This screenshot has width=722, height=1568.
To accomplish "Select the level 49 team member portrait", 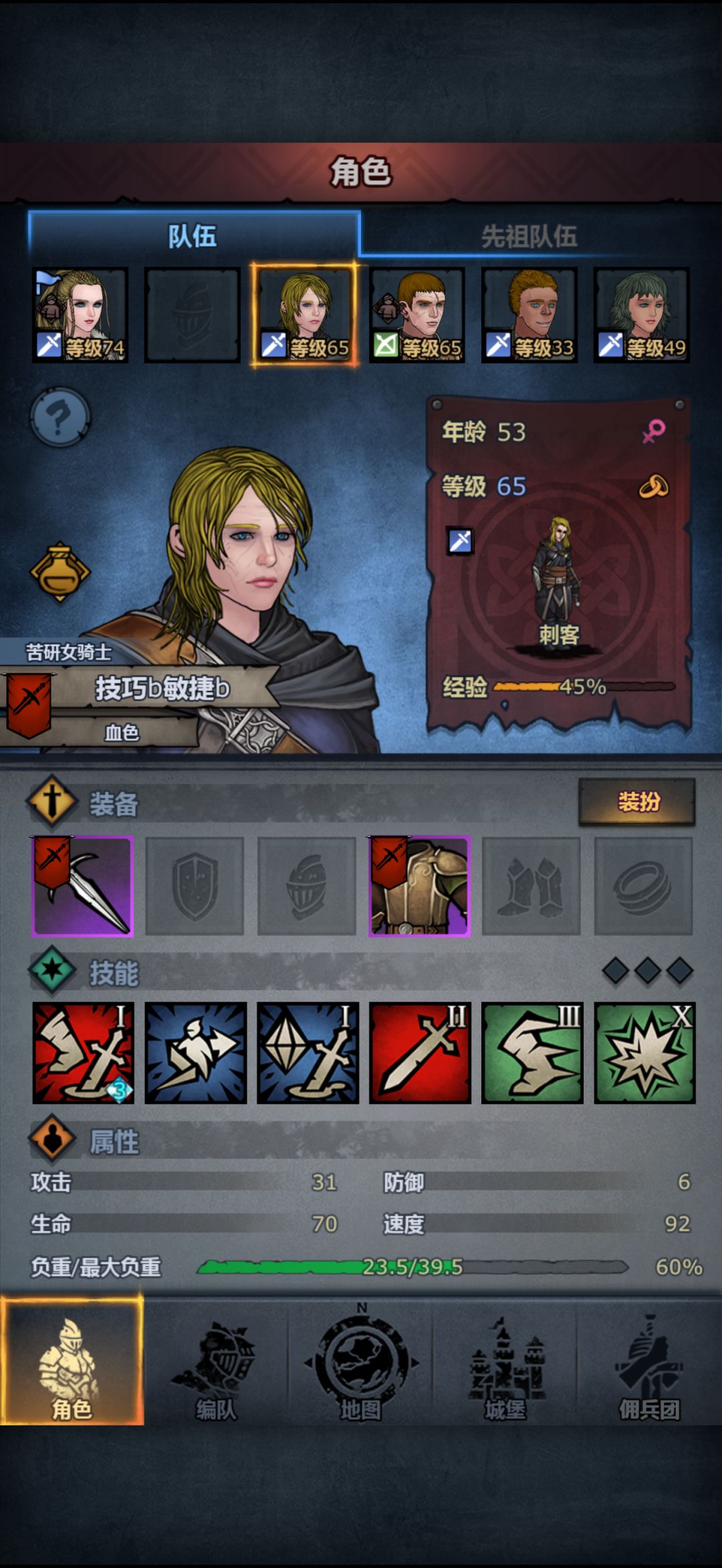I will coord(642,315).
